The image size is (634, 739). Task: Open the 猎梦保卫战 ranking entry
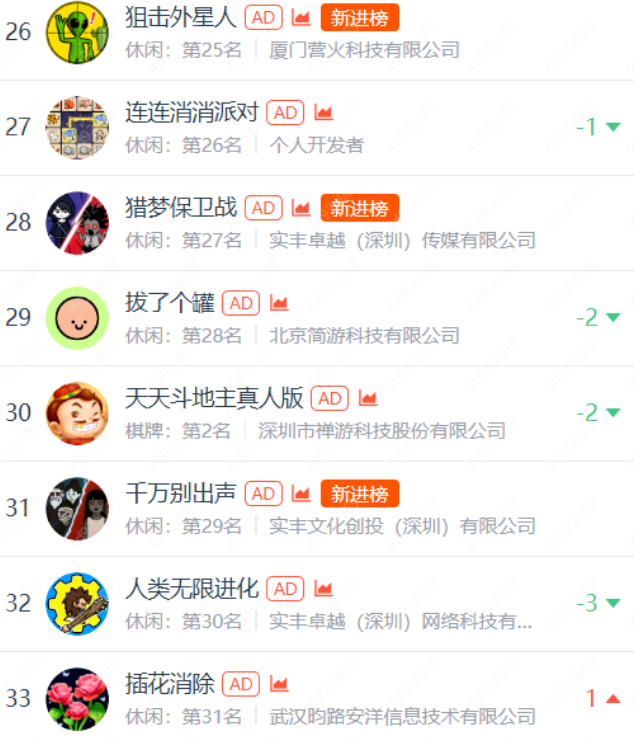181,208
